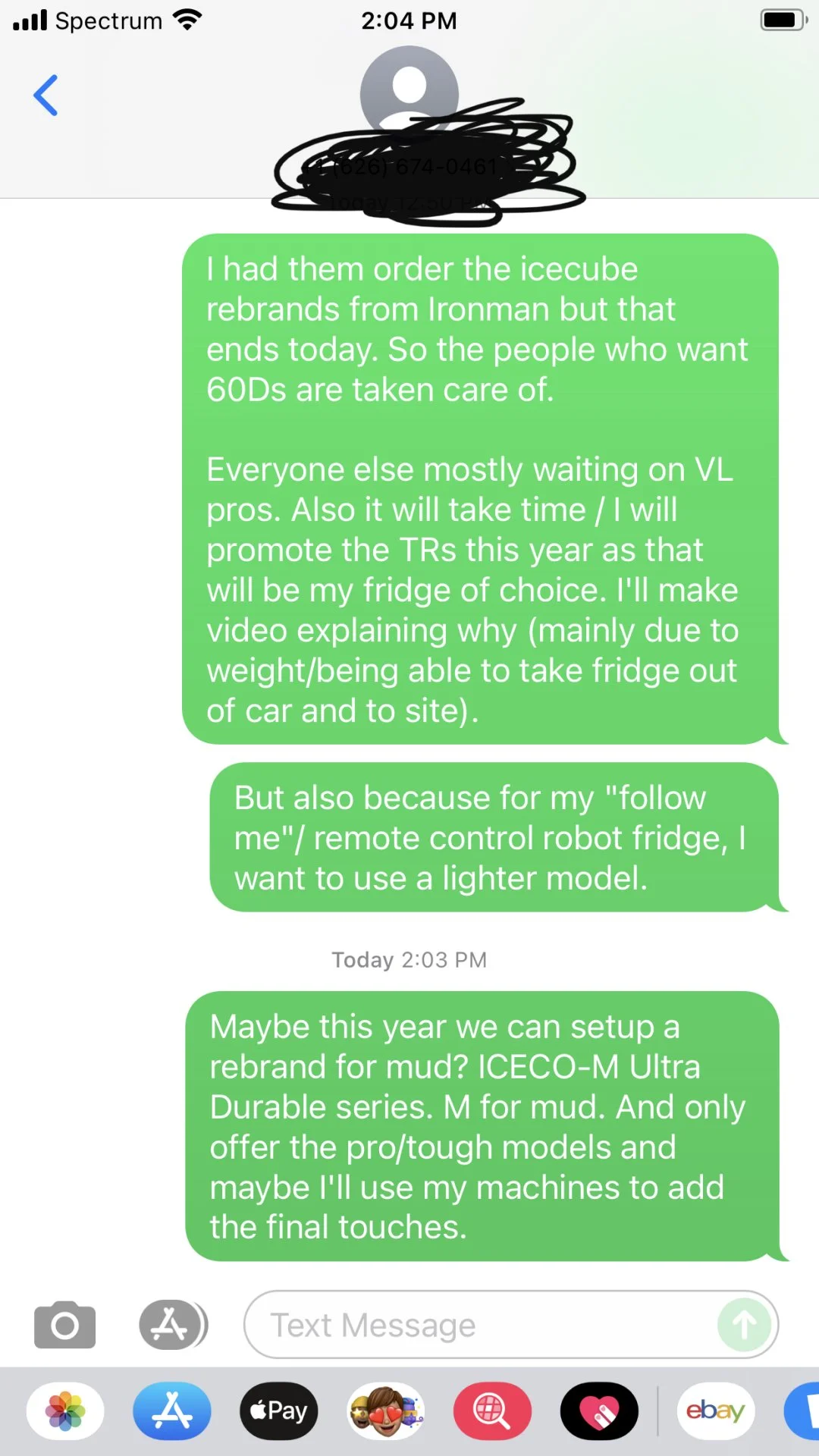Open the camera to attach a photo
Image resolution: width=819 pixels, height=1456 pixels.
click(x=65, y=1325)
